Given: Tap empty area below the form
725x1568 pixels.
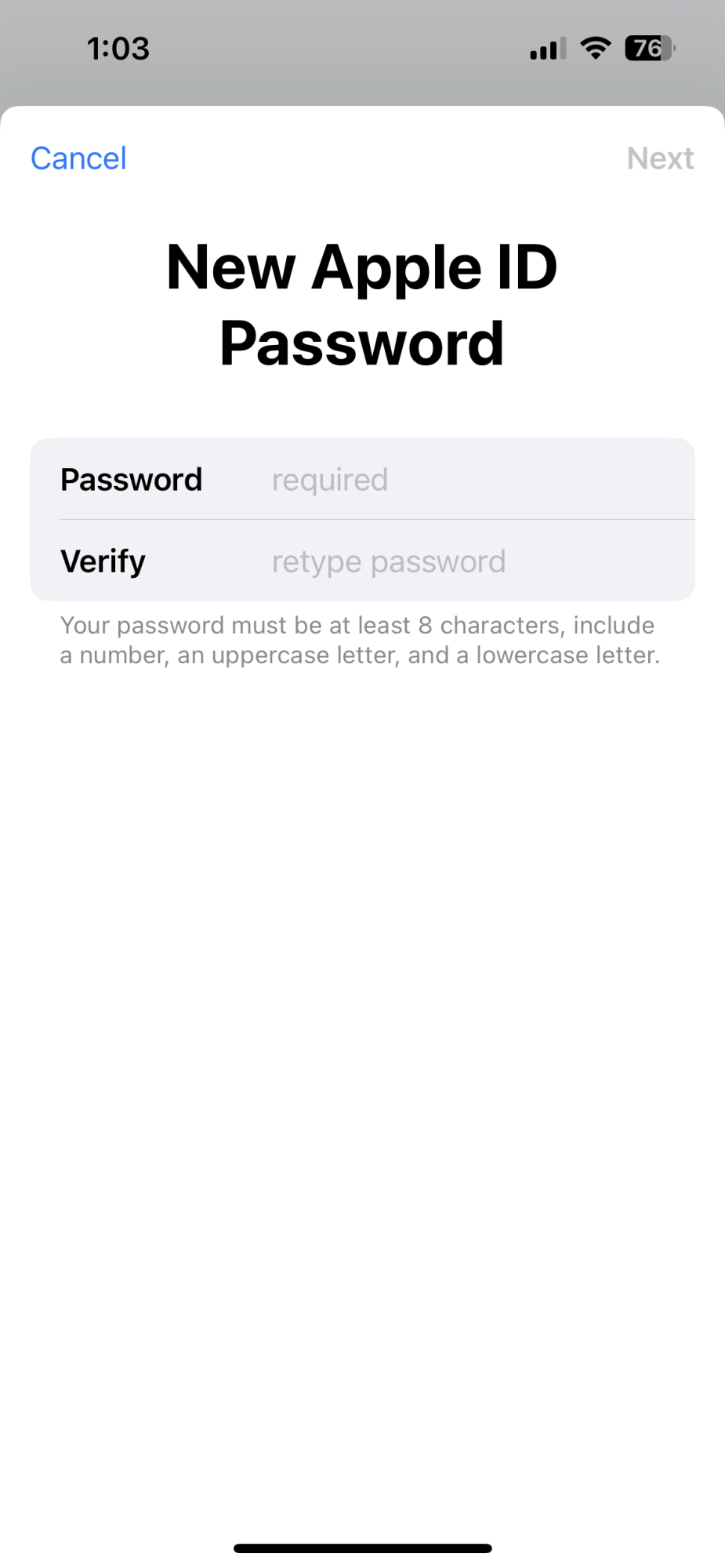Looking at the screenshot, I should pyautogui.click(x=362, y=1019).
